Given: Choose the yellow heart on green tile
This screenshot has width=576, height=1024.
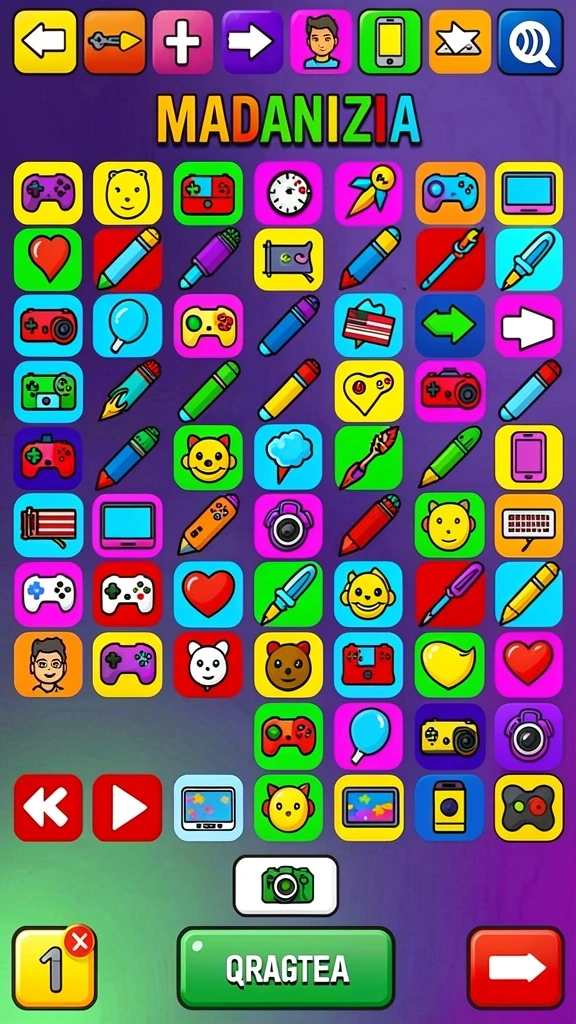Looking at the screenshot, I should coord(449,664).
